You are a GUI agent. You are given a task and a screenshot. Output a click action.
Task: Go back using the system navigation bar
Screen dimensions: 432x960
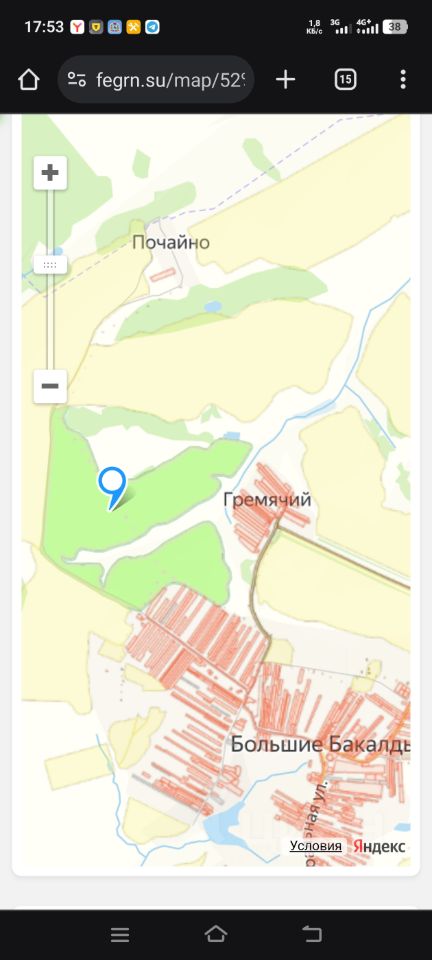point(312,934)
